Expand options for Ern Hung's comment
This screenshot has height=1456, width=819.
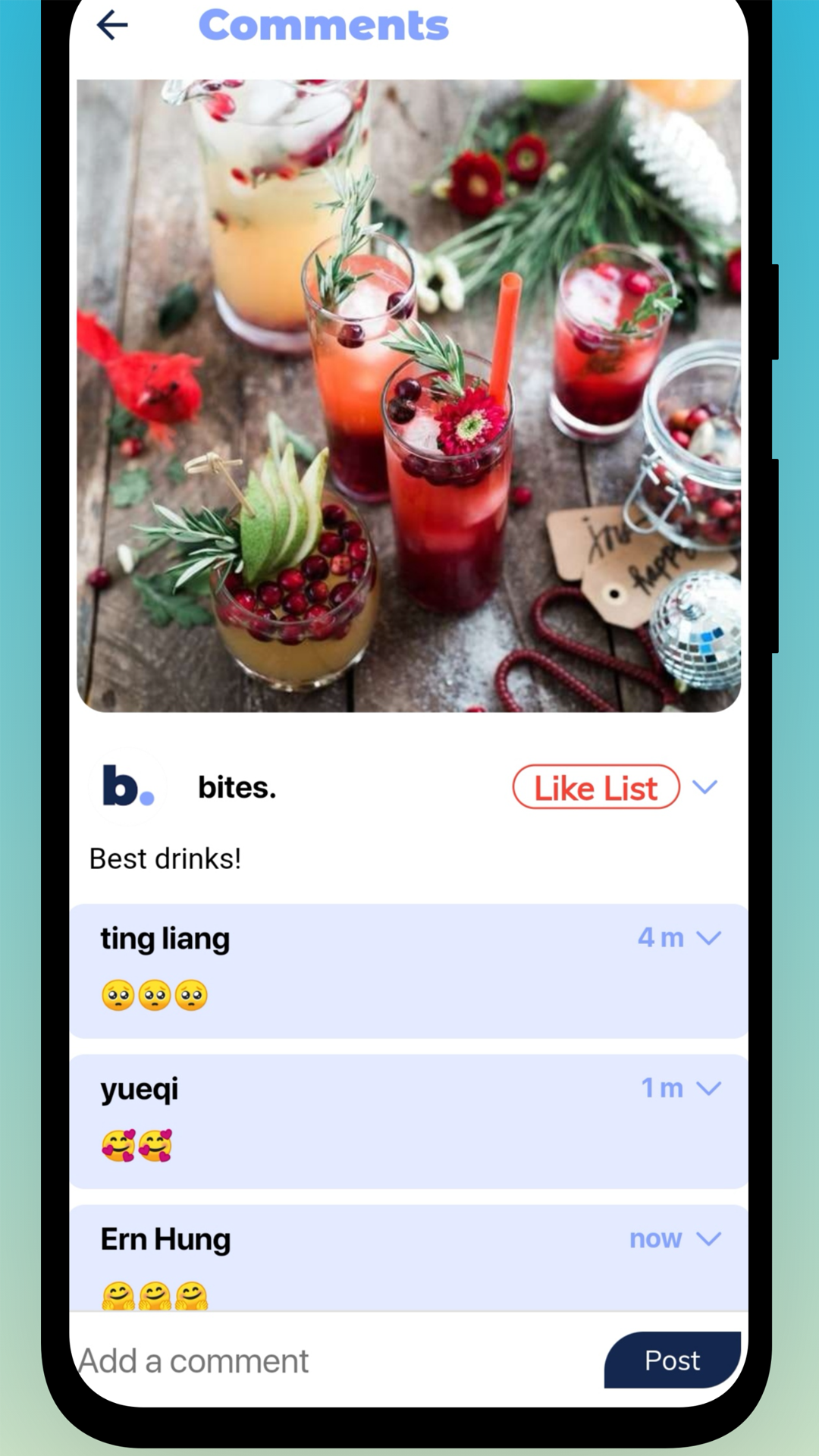pyautogui.click(x=709, y=1238)
